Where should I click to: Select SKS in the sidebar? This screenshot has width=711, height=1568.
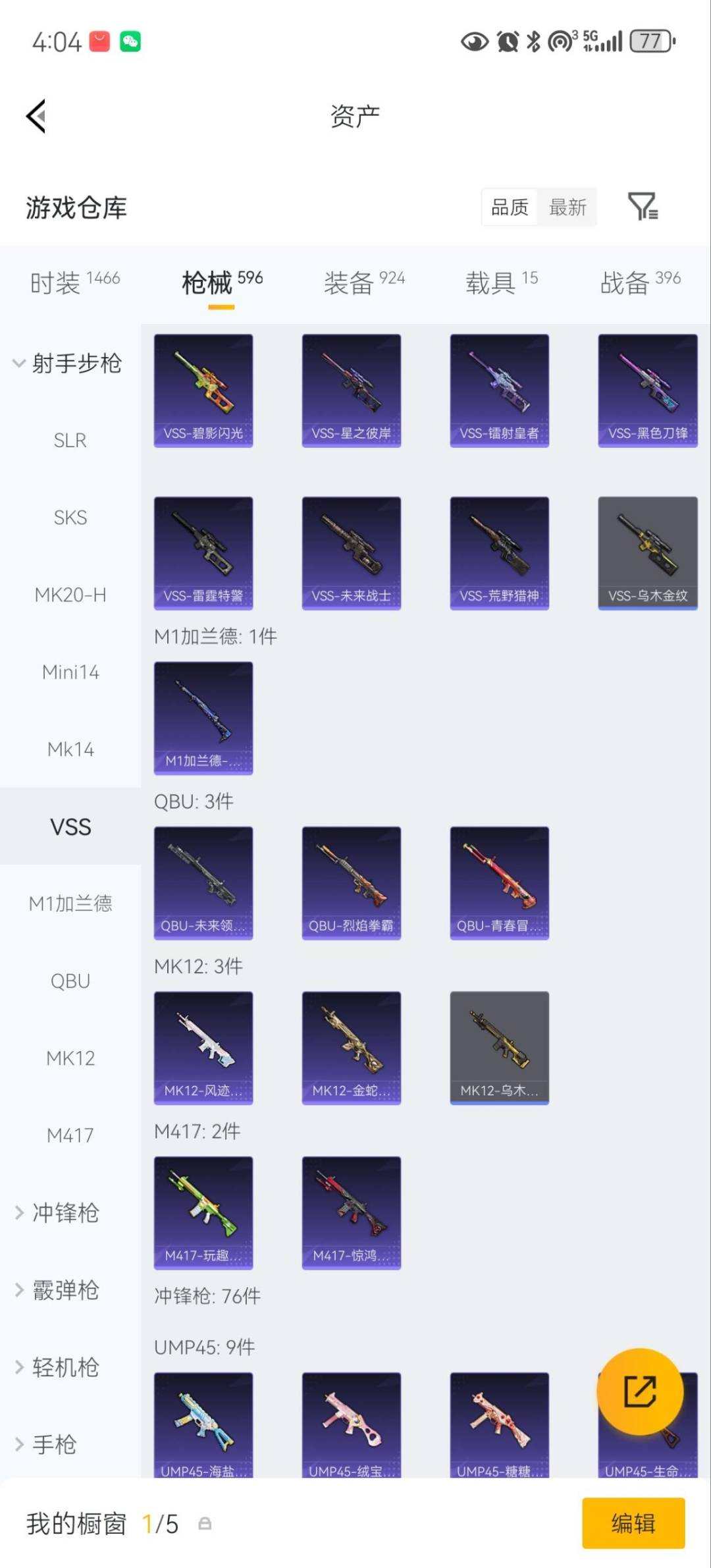coord(70,518)
